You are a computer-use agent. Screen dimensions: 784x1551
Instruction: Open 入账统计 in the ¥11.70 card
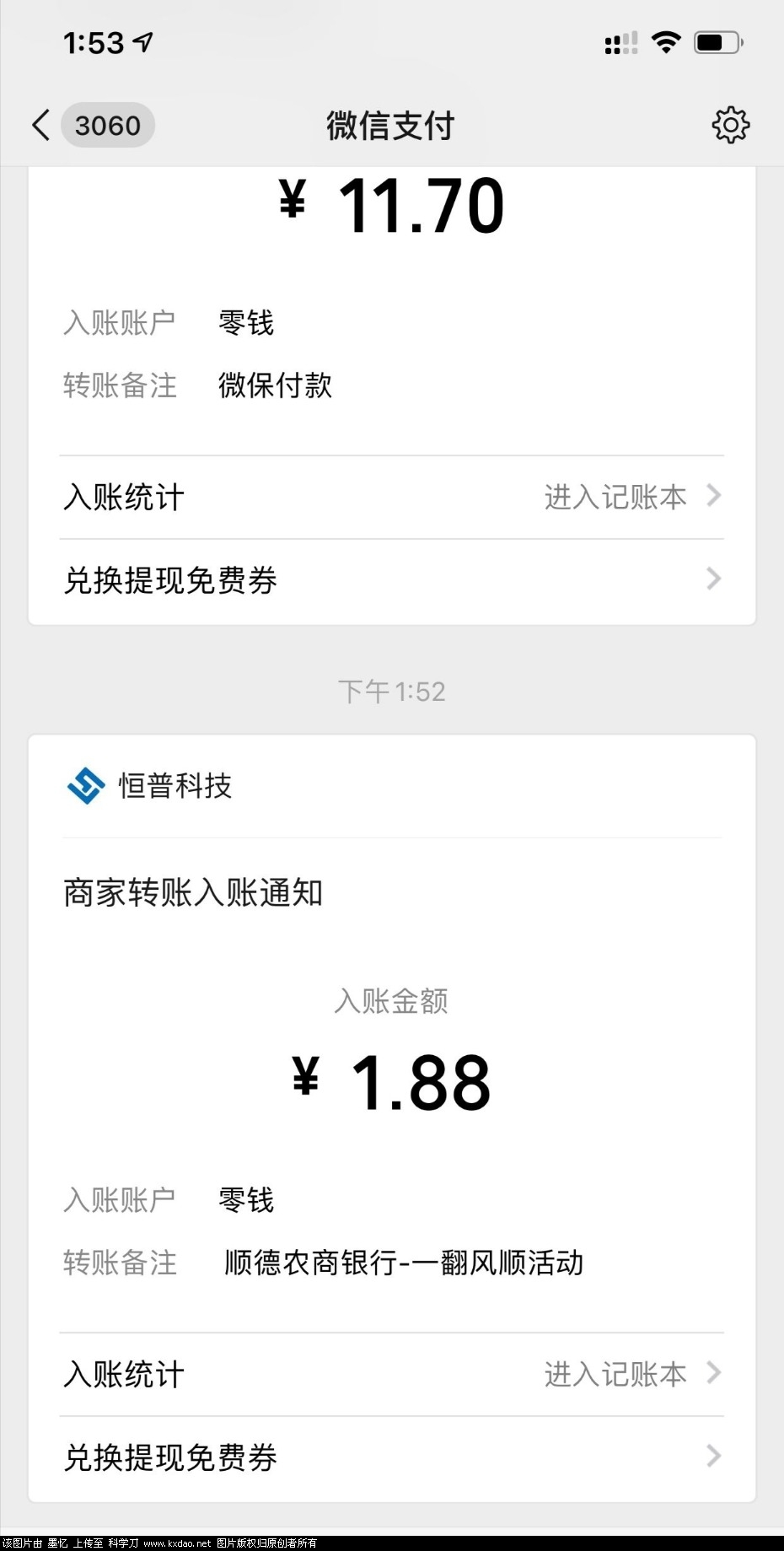coord(391,498)
